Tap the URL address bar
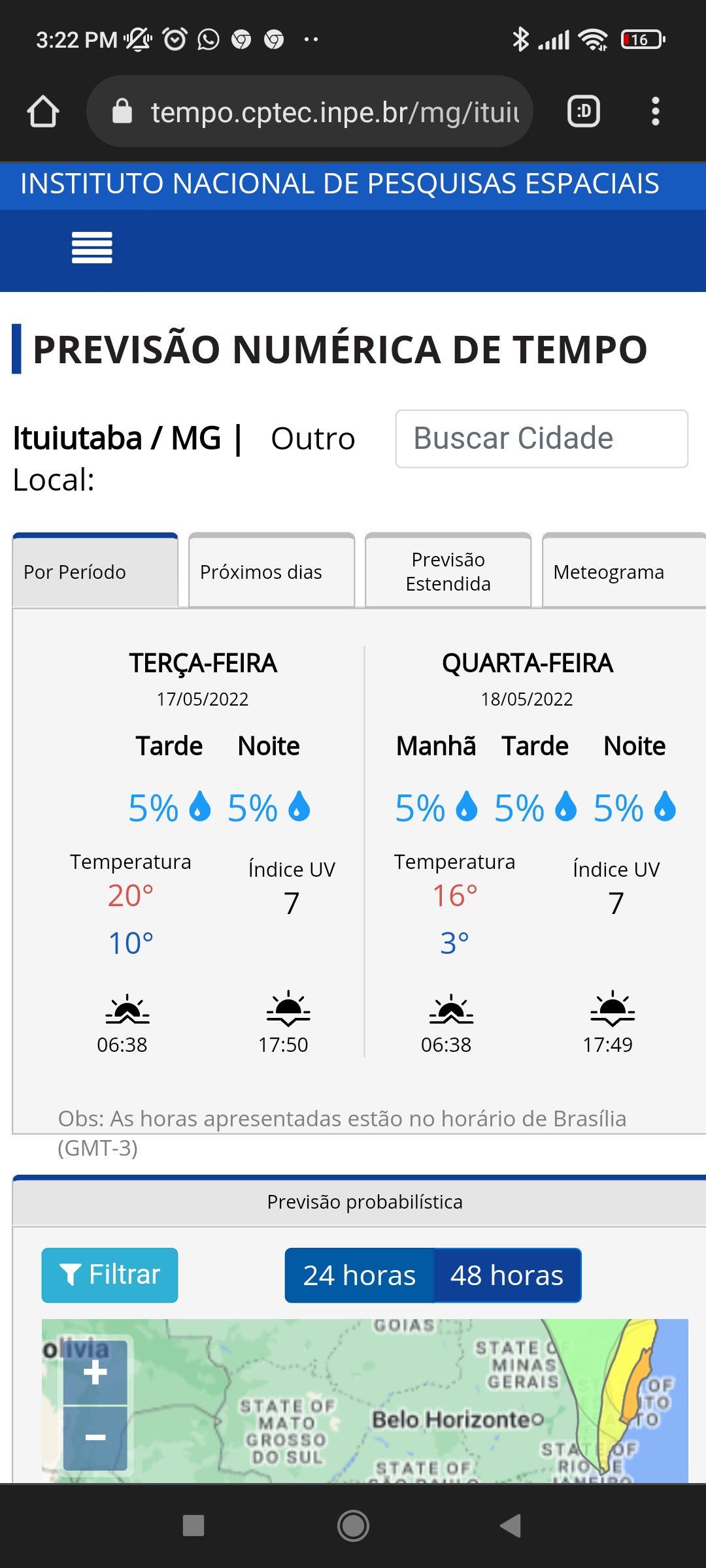 [310, 112]
